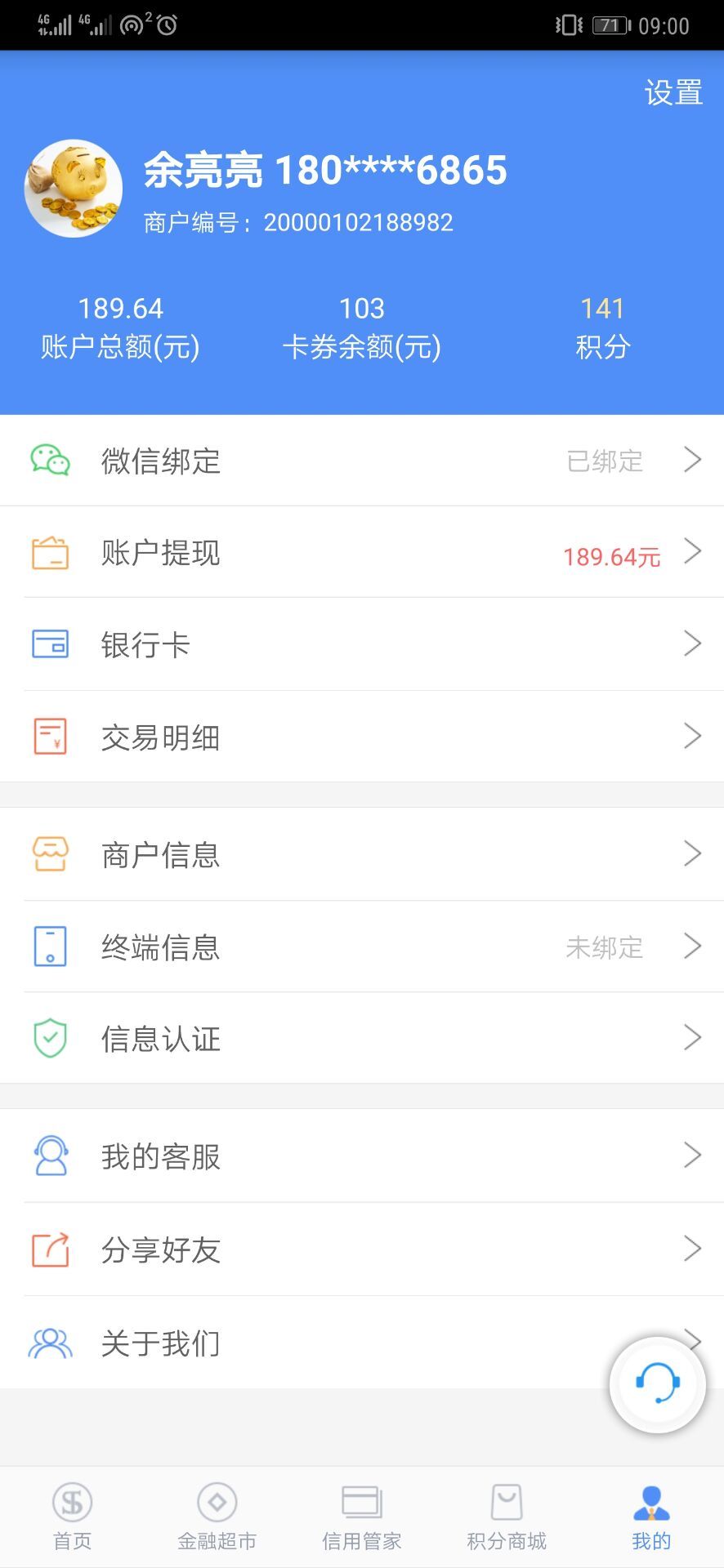Open 商户信息 merchant info
This screenshot has width=724, height=1568.
coord(362,854)
